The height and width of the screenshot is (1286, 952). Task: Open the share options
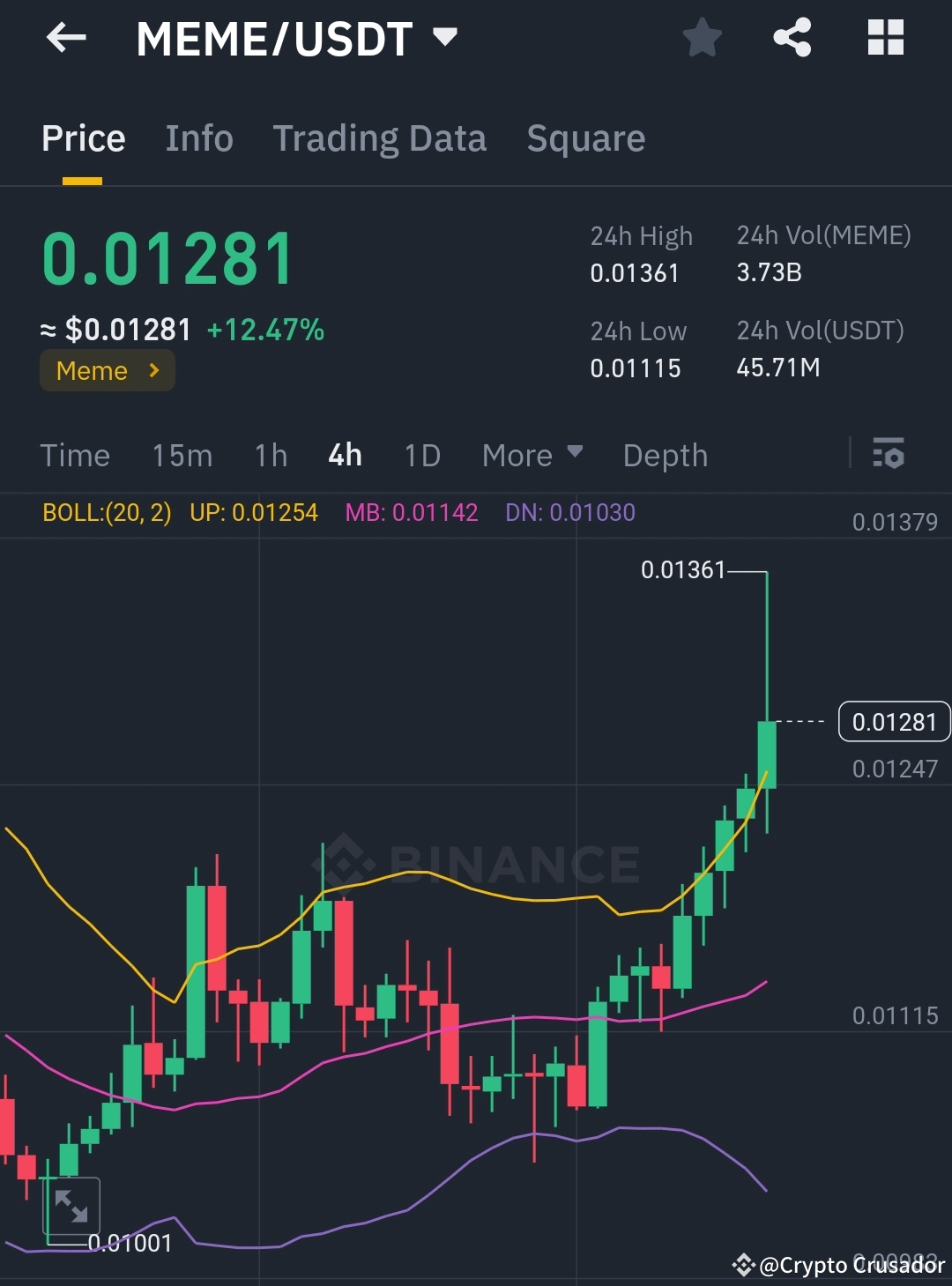[x=792, y=37]
